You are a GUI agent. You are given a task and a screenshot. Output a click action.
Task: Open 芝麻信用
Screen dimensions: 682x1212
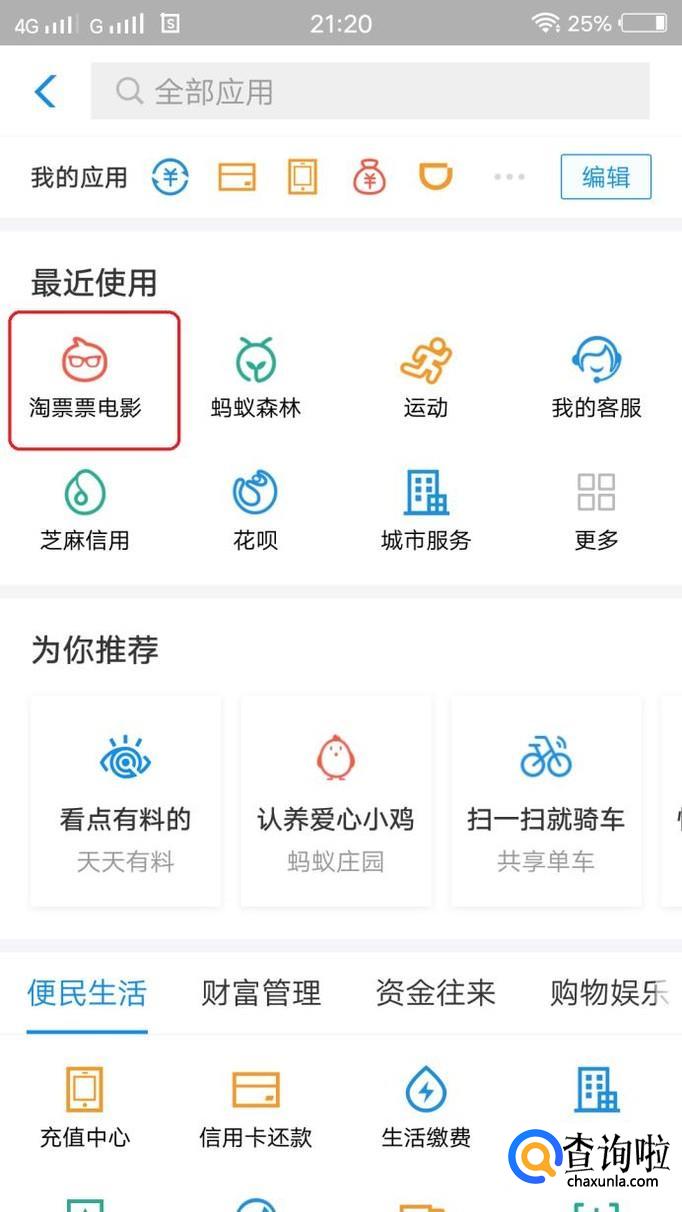pyautogui.click(x=86, y=512)
